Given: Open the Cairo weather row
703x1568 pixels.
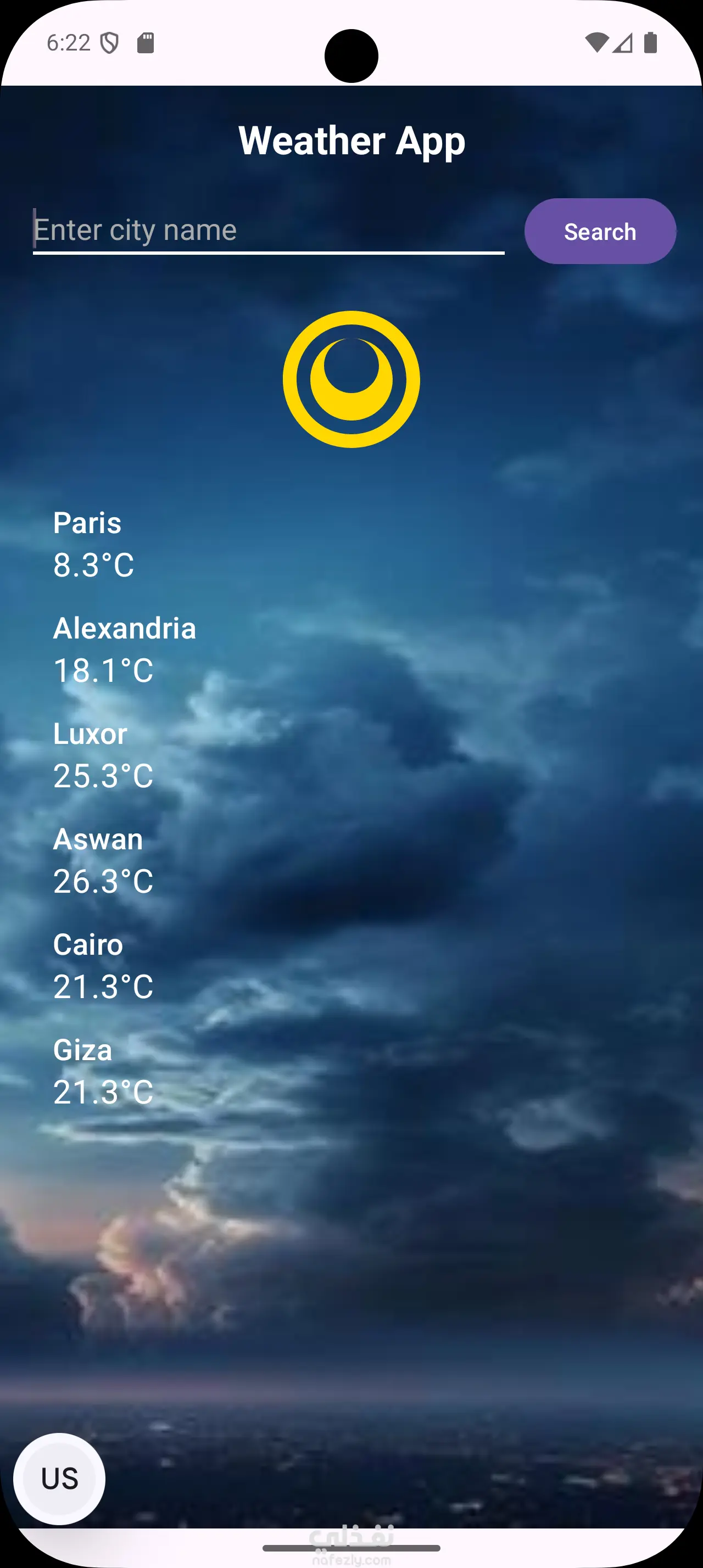Looking at the screenshot, I should pyautogui.click(x=102, y=965).
